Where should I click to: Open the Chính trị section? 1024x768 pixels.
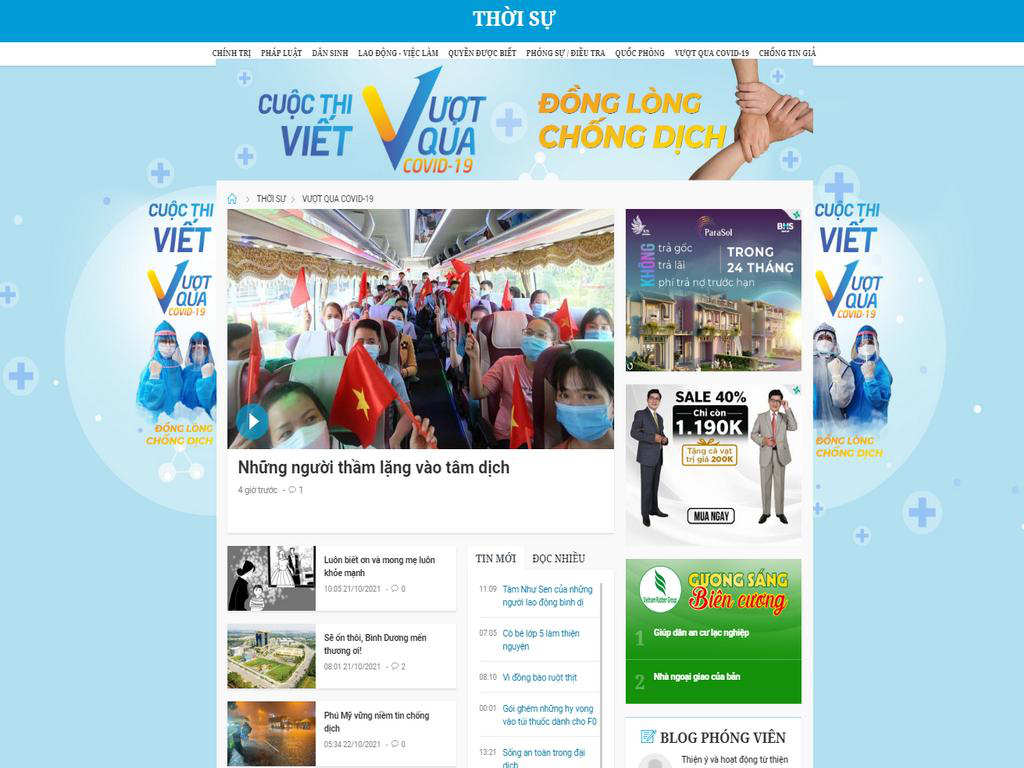[x=231, y=53]
